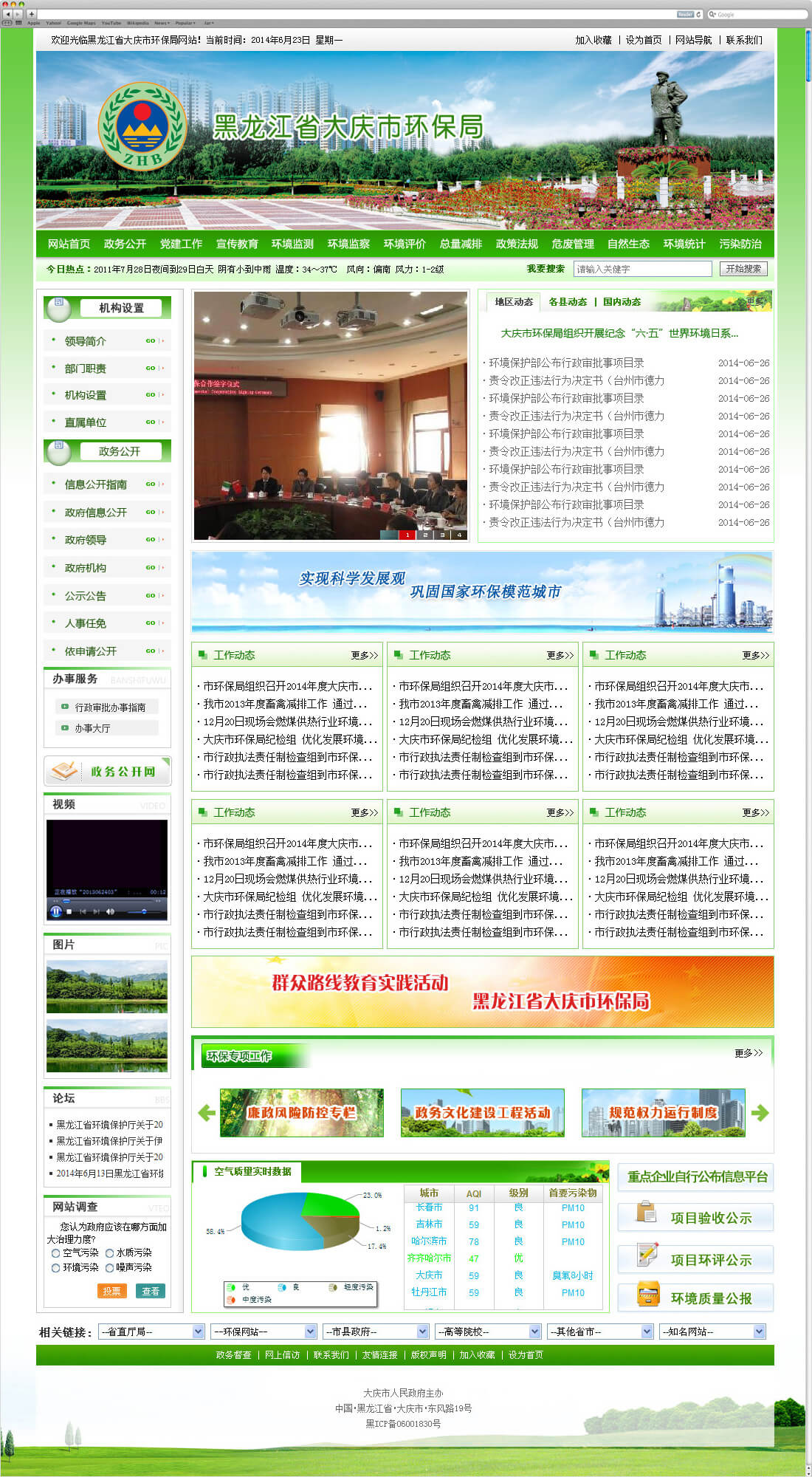Go to the 环境监测 section
Viewport: 812px width, 1477px height.
point(292,244)
